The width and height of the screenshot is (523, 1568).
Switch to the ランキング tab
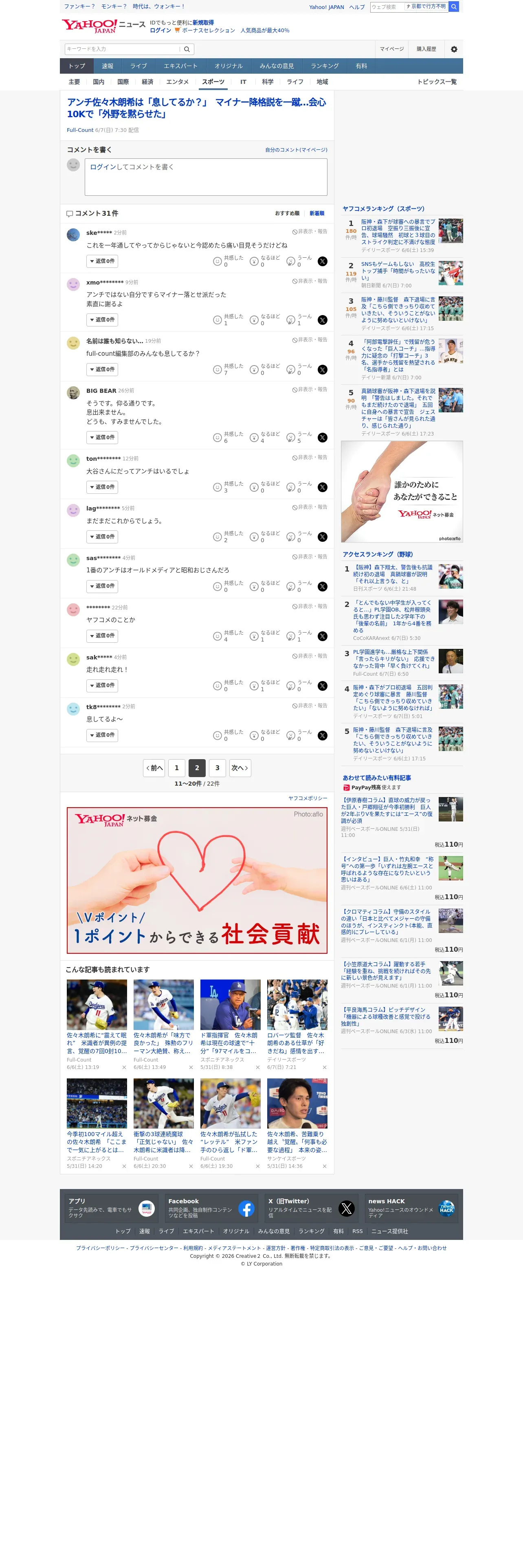[x=325, y=66]
